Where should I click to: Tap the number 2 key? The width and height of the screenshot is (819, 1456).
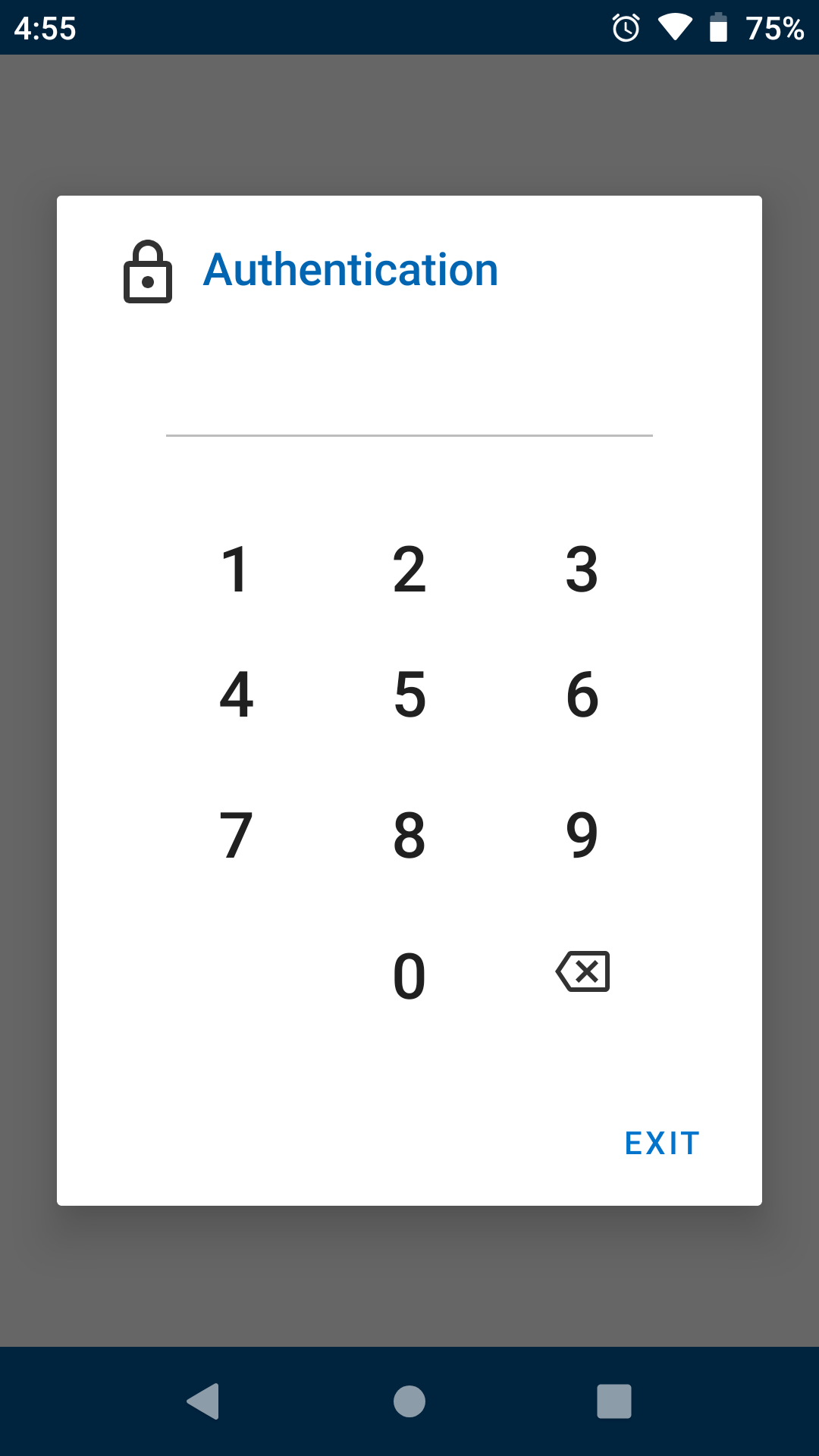tap(409, 570)
